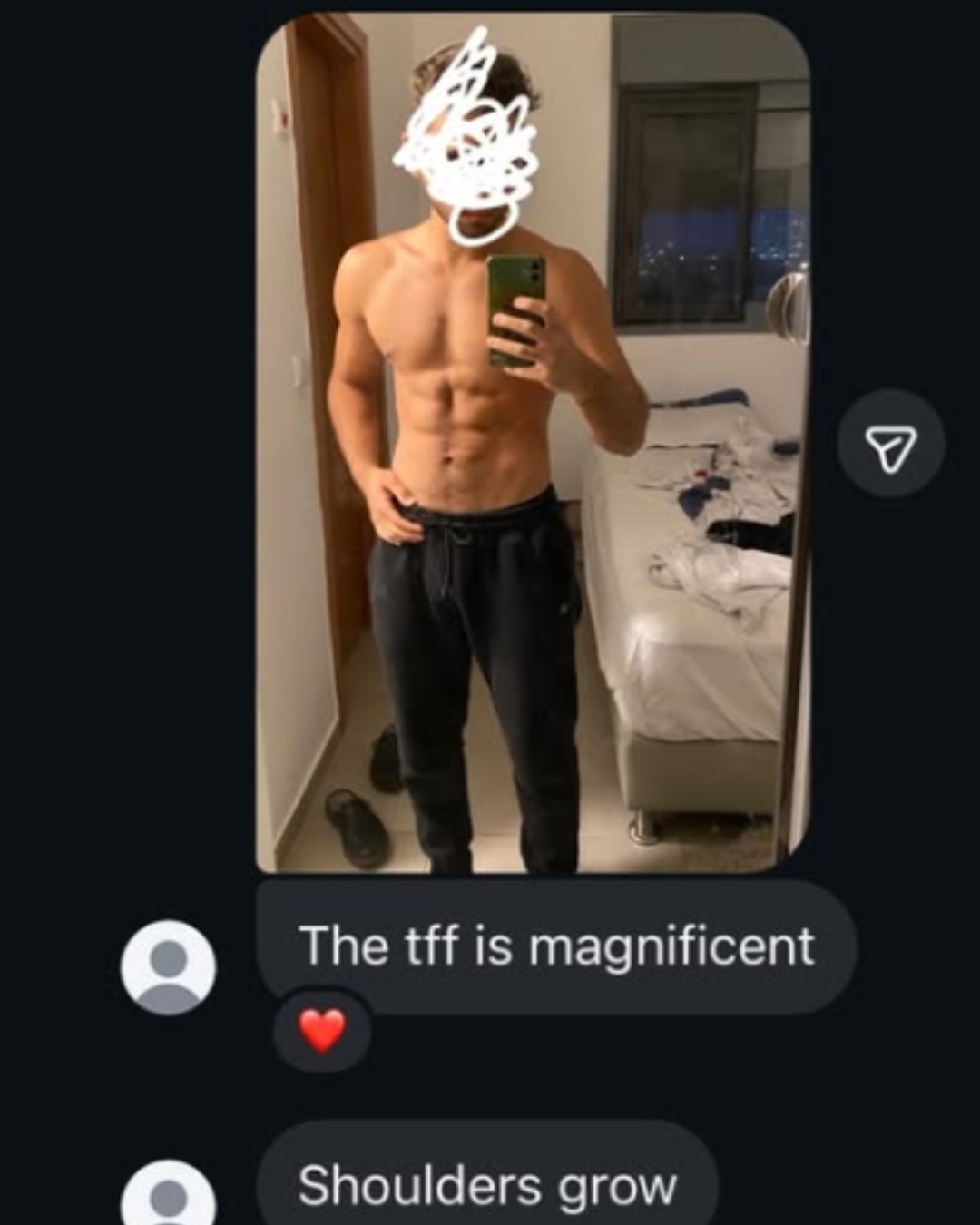
Task: Open sender's avatar beside "The tff is magnificent"
Action: click(x=168, y=967)
